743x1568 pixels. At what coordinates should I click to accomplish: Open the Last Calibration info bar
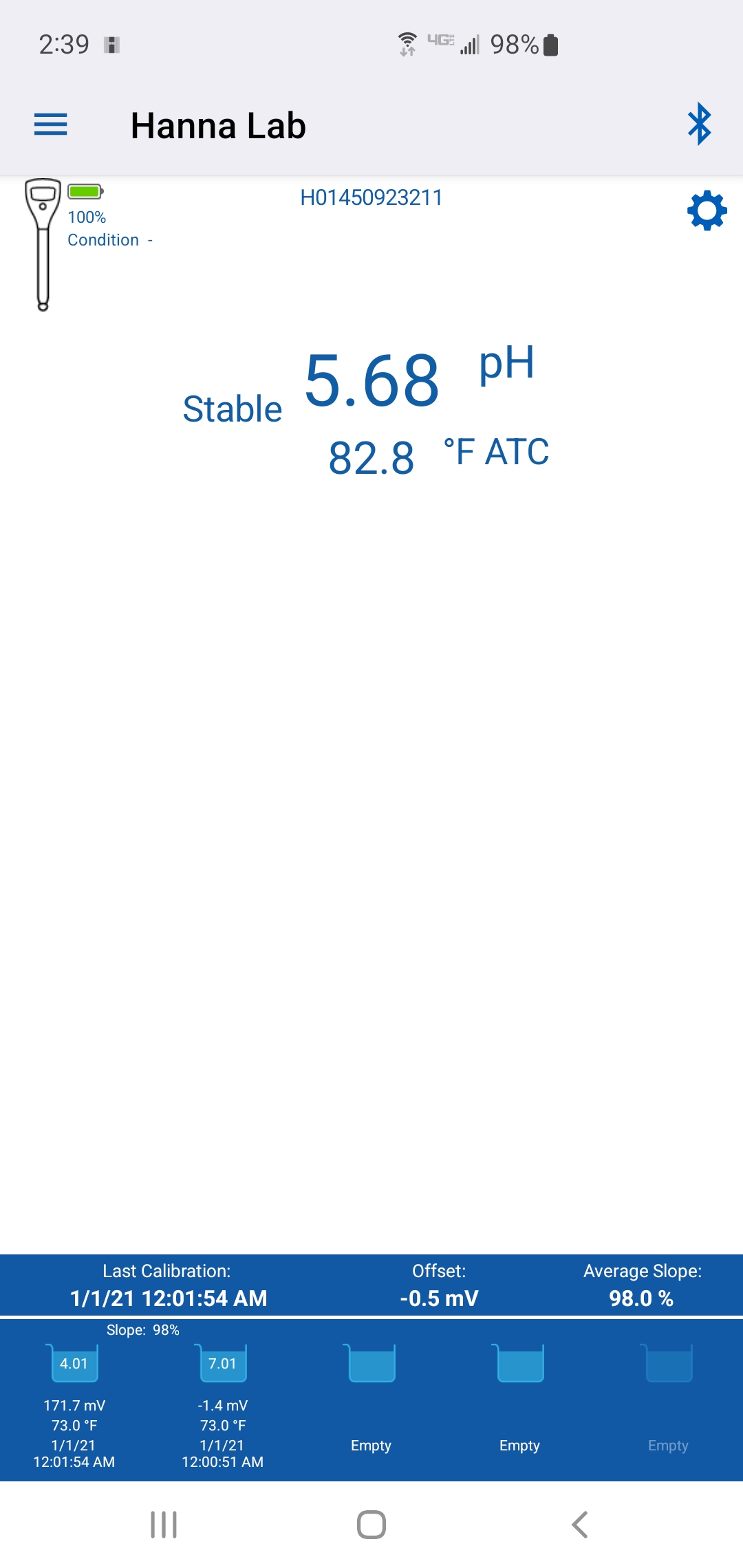pos(371,1285)
